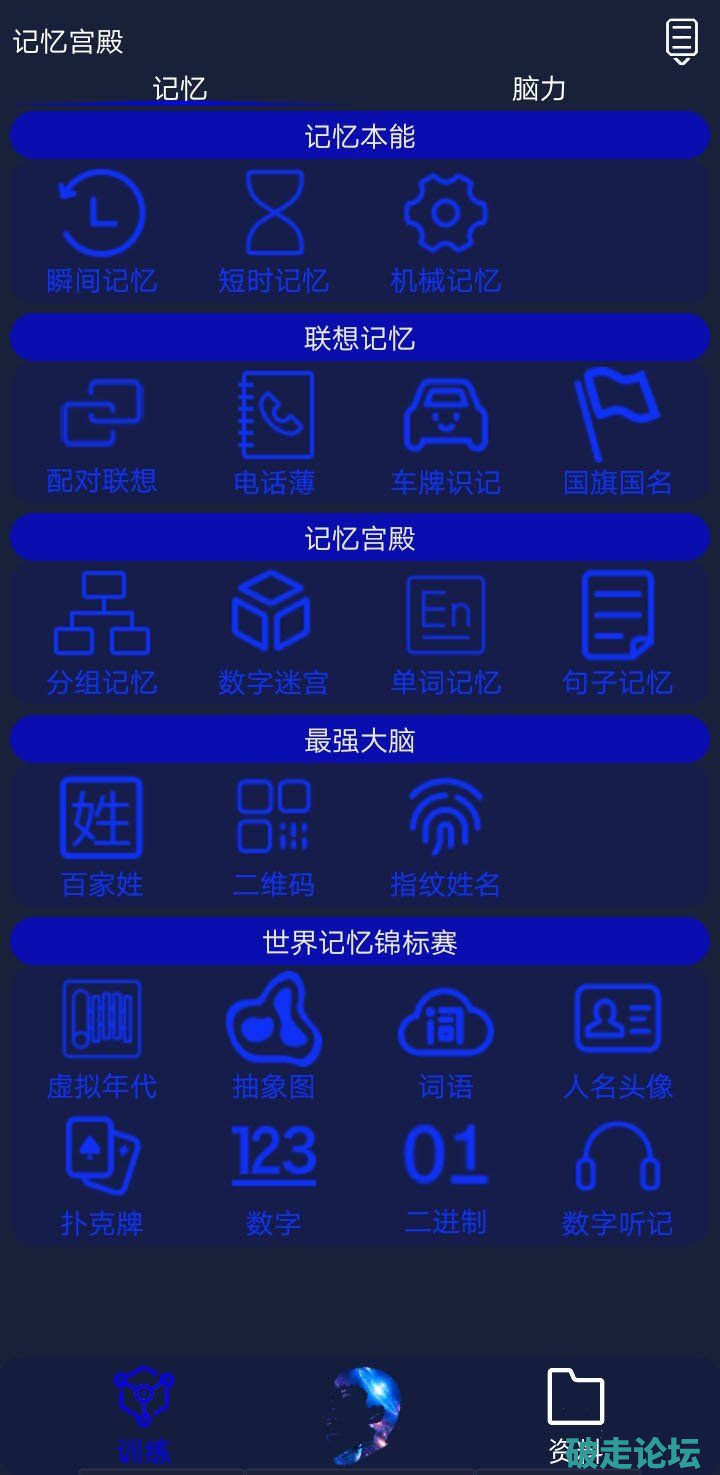Open 瞬间记忆 training
The width and height of the screenshot is (720, 1475).
point(102,230)
